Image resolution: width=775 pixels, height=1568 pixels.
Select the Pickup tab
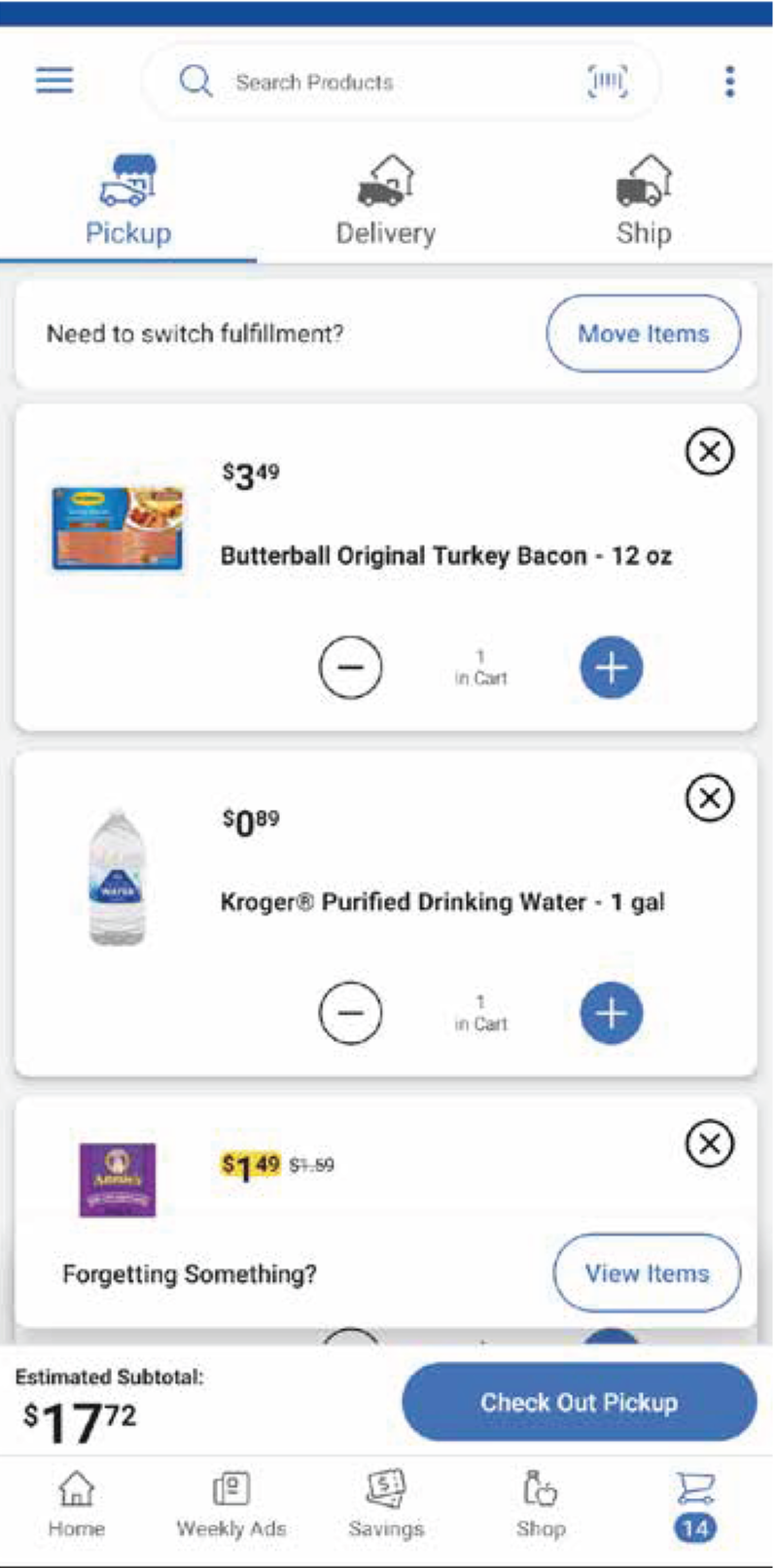[128, 203]
